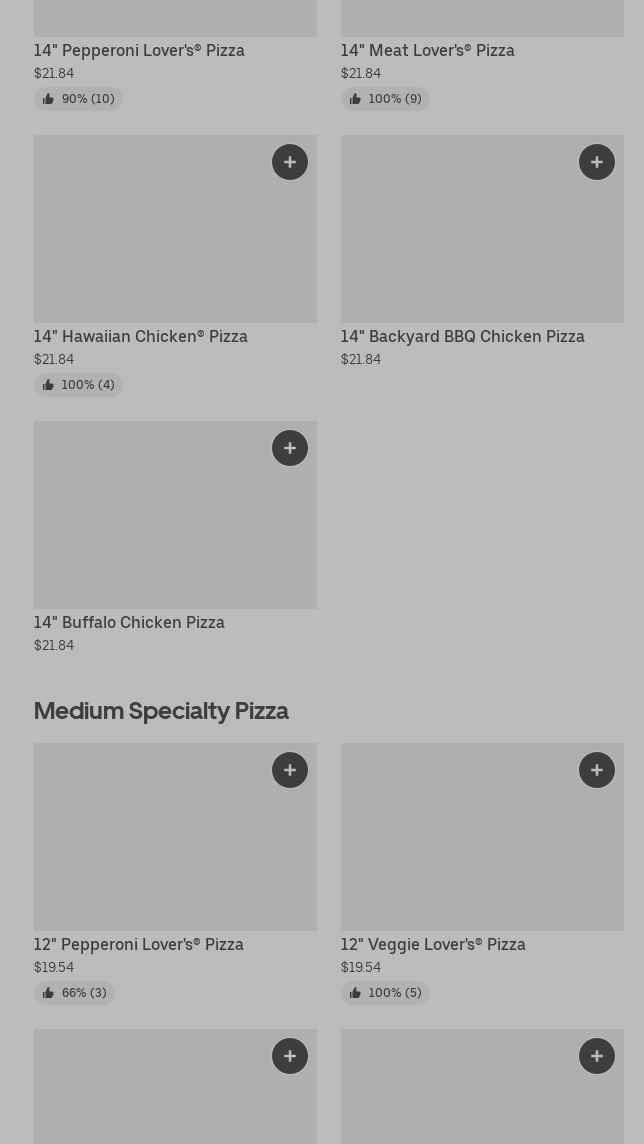View 12" Pepperoni Lover's Pizza details
The image size is (644, 1144).
(x=138, y=944)
